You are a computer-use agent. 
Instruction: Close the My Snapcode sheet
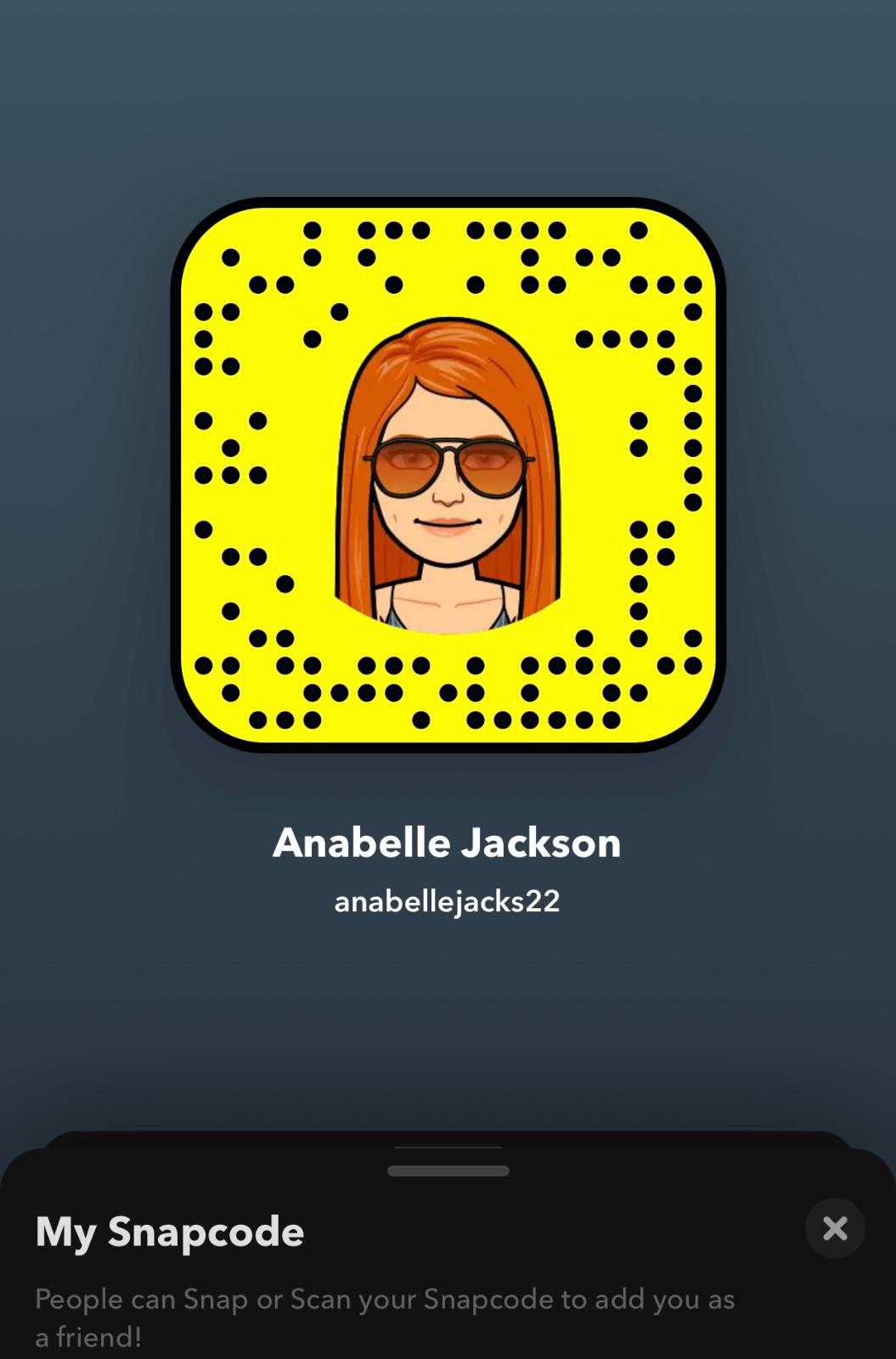[835, 1228]
